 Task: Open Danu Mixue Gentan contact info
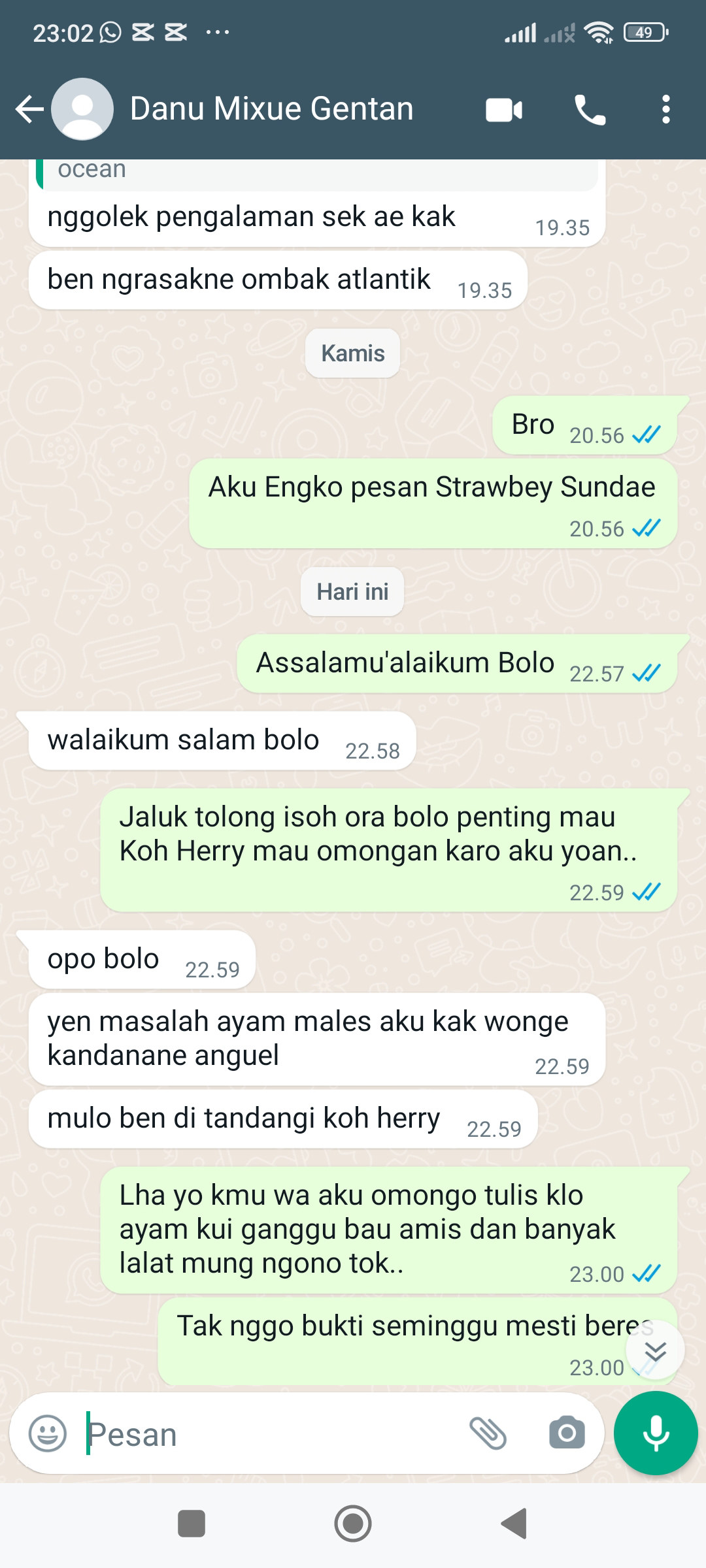271,108
